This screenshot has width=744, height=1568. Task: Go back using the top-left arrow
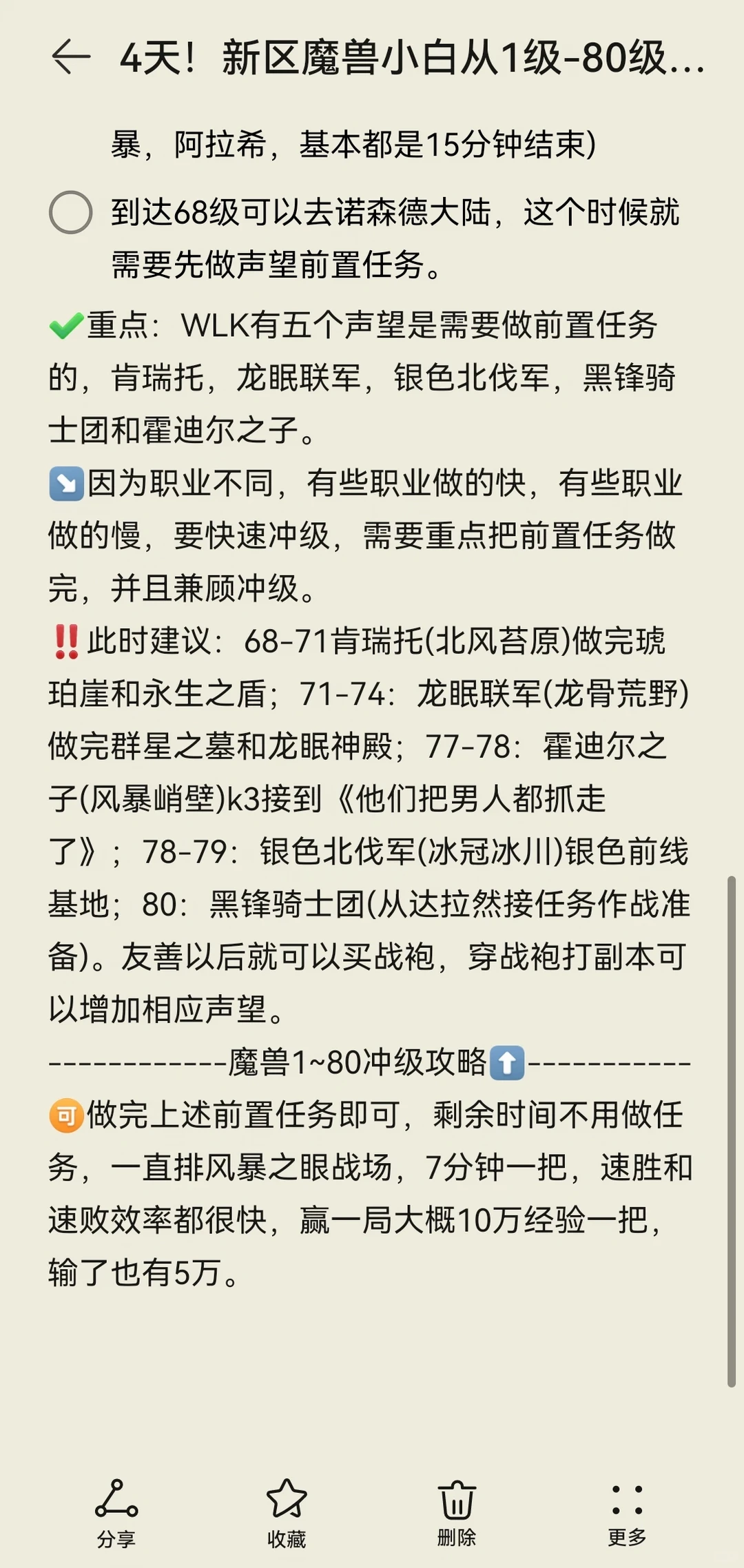coord(71,56)
